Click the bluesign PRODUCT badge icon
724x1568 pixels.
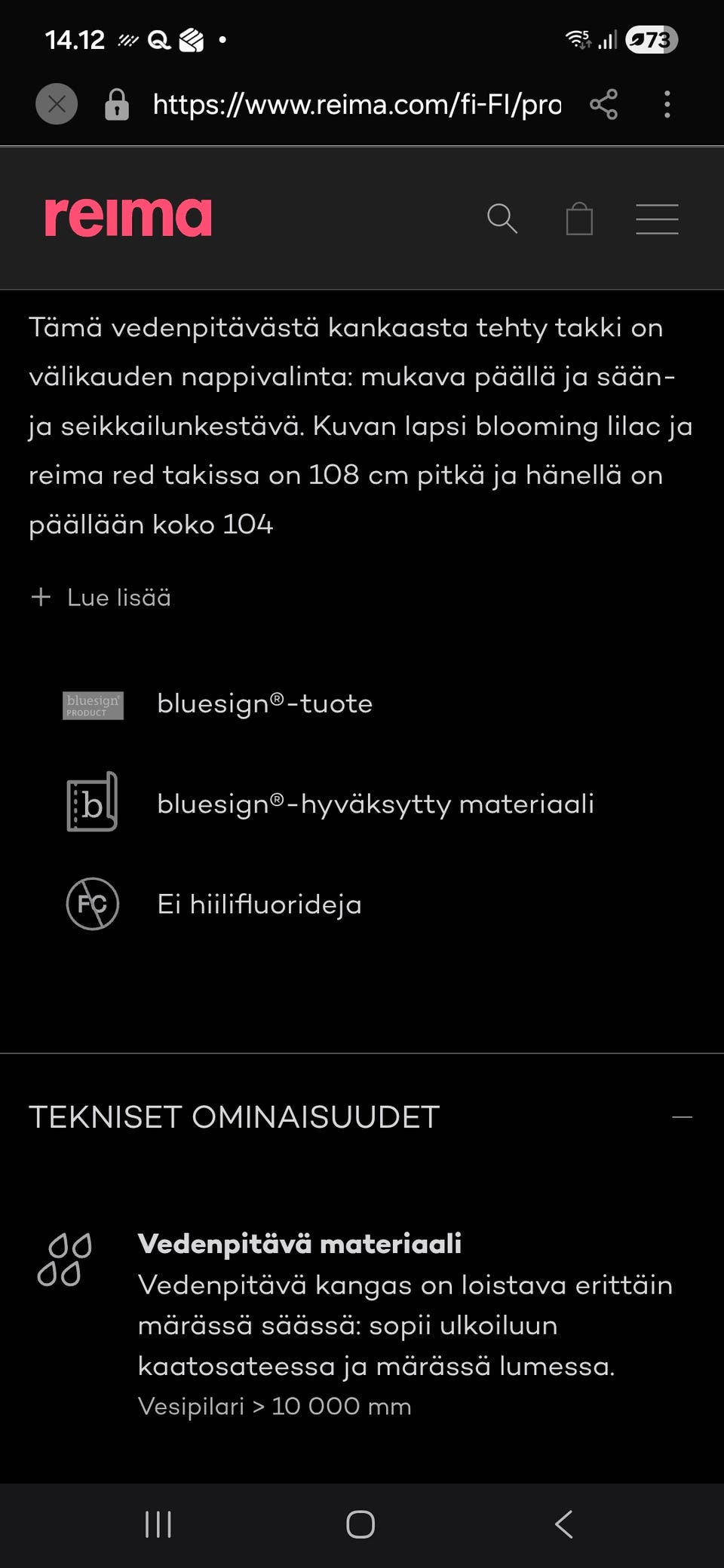click(x=93, y=706)
